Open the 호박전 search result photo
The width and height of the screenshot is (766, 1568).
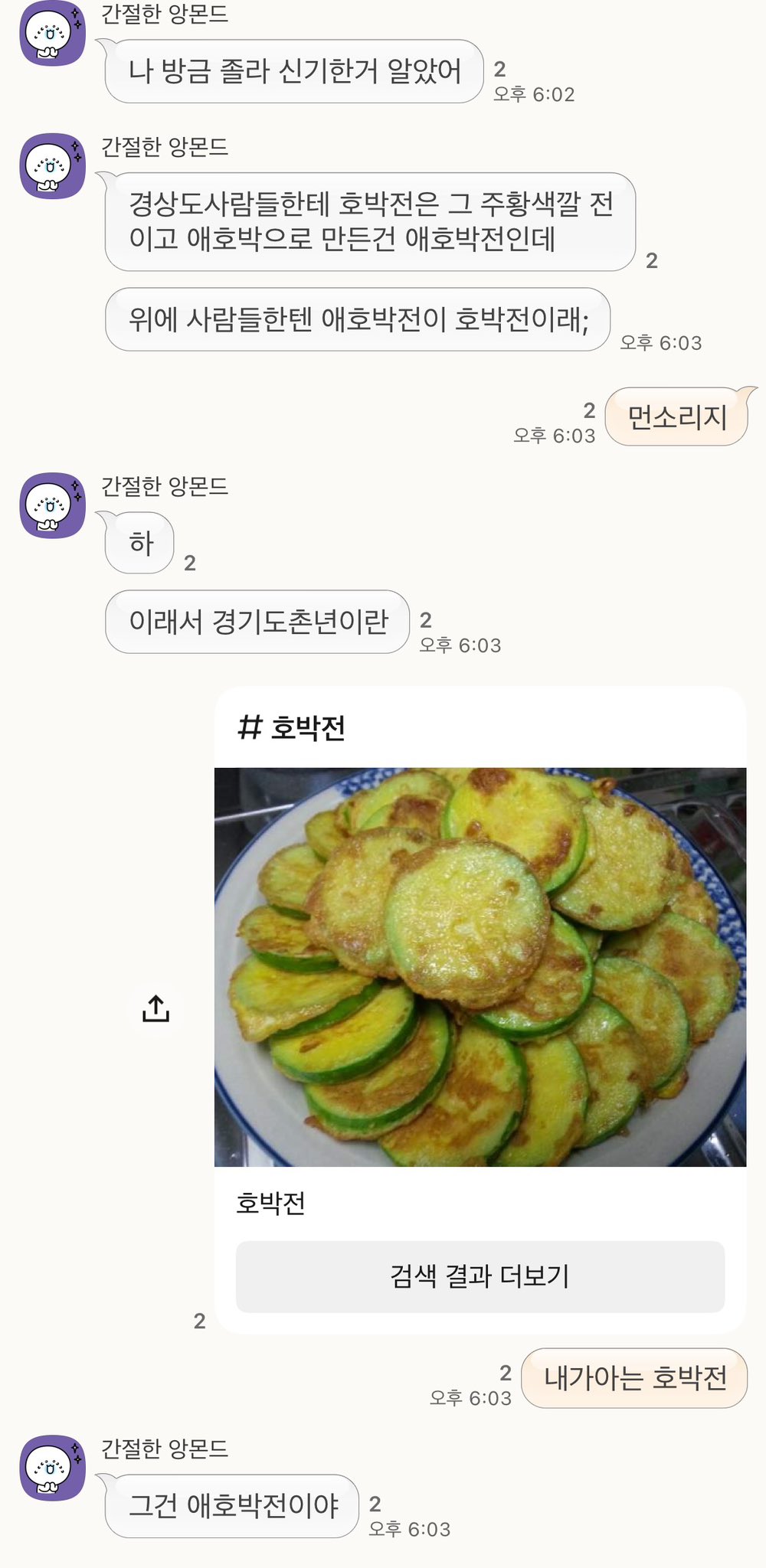480,966
